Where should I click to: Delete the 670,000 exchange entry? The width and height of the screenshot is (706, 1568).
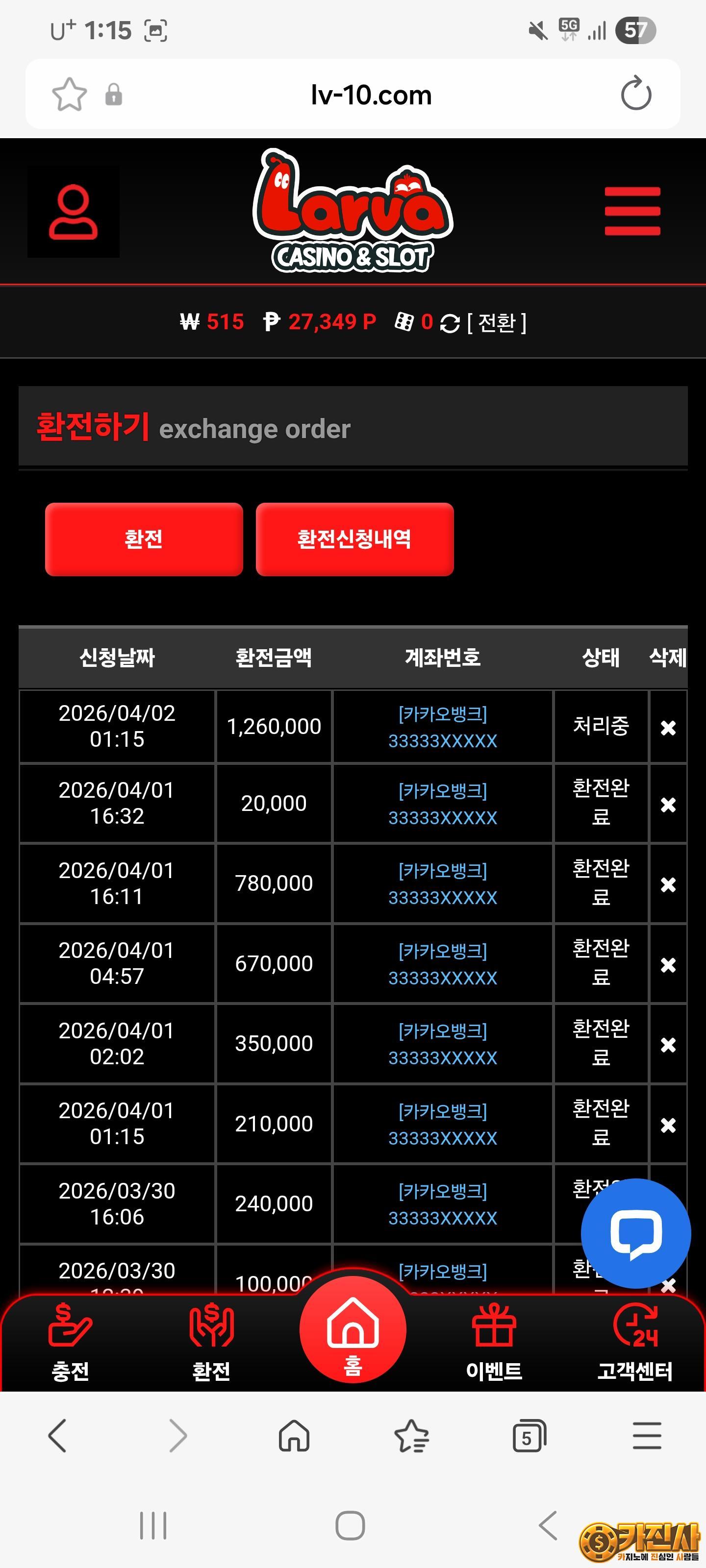(668, 965)
